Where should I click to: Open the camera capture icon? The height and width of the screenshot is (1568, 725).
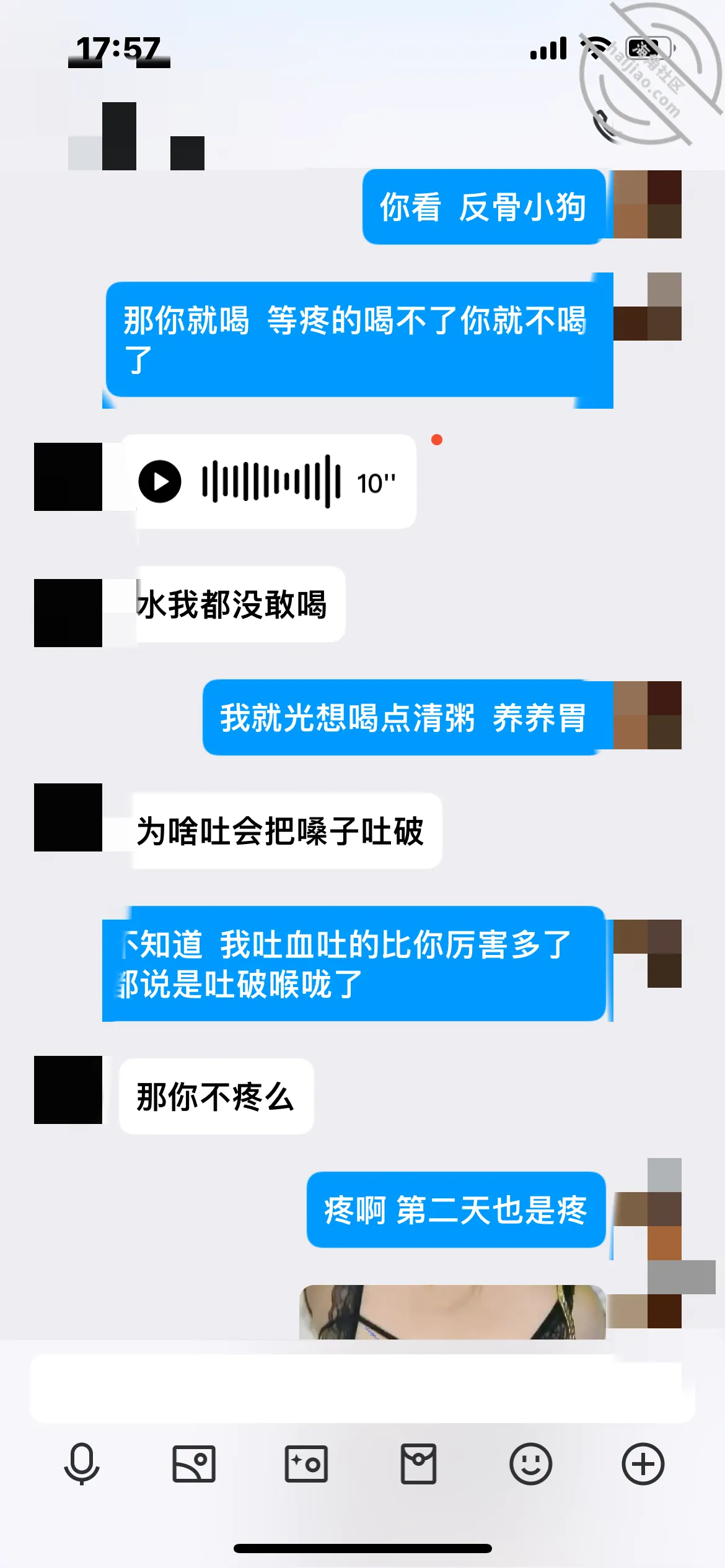click(306, 1464)
